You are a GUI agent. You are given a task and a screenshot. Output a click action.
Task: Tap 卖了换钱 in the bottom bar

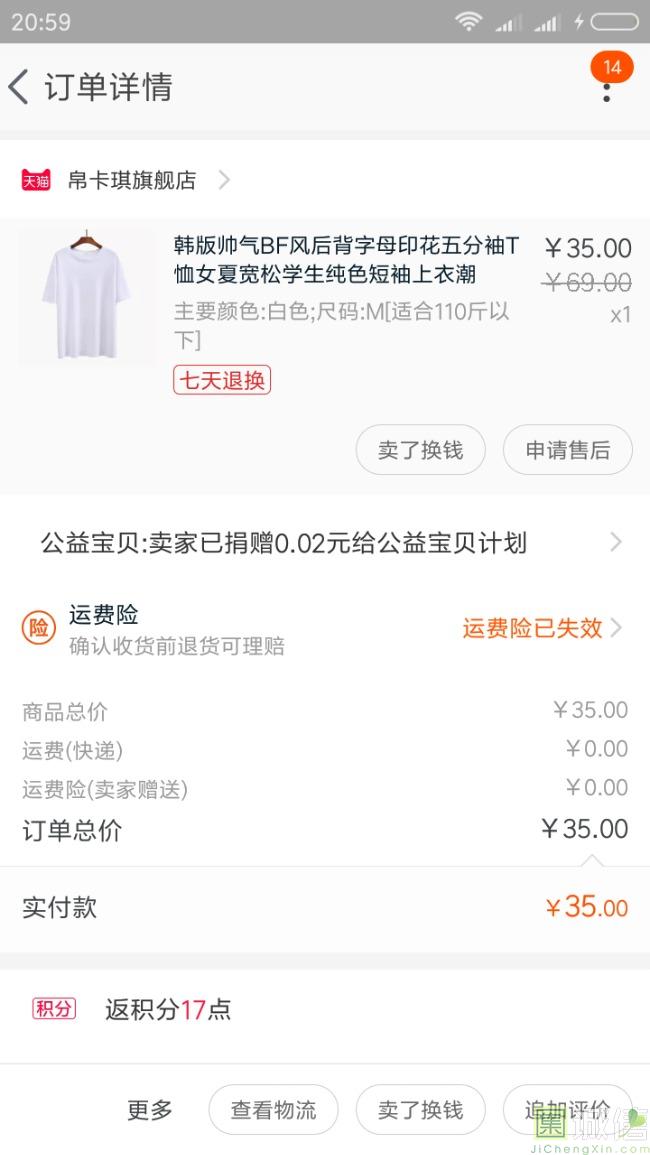pyautogui.click(x=420, y=1110)
